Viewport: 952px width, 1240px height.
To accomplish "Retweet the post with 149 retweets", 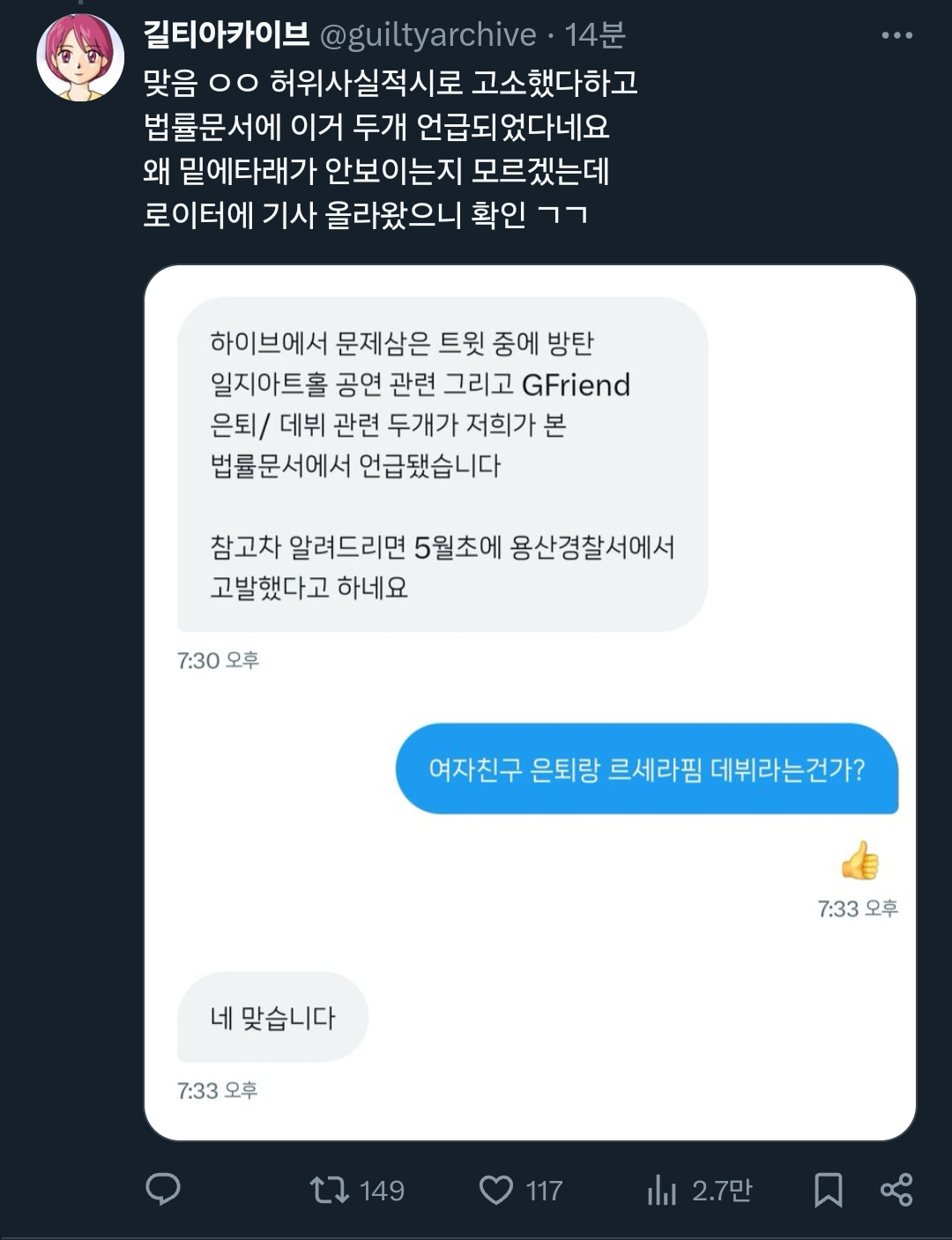I will [x=330, y=1190].
